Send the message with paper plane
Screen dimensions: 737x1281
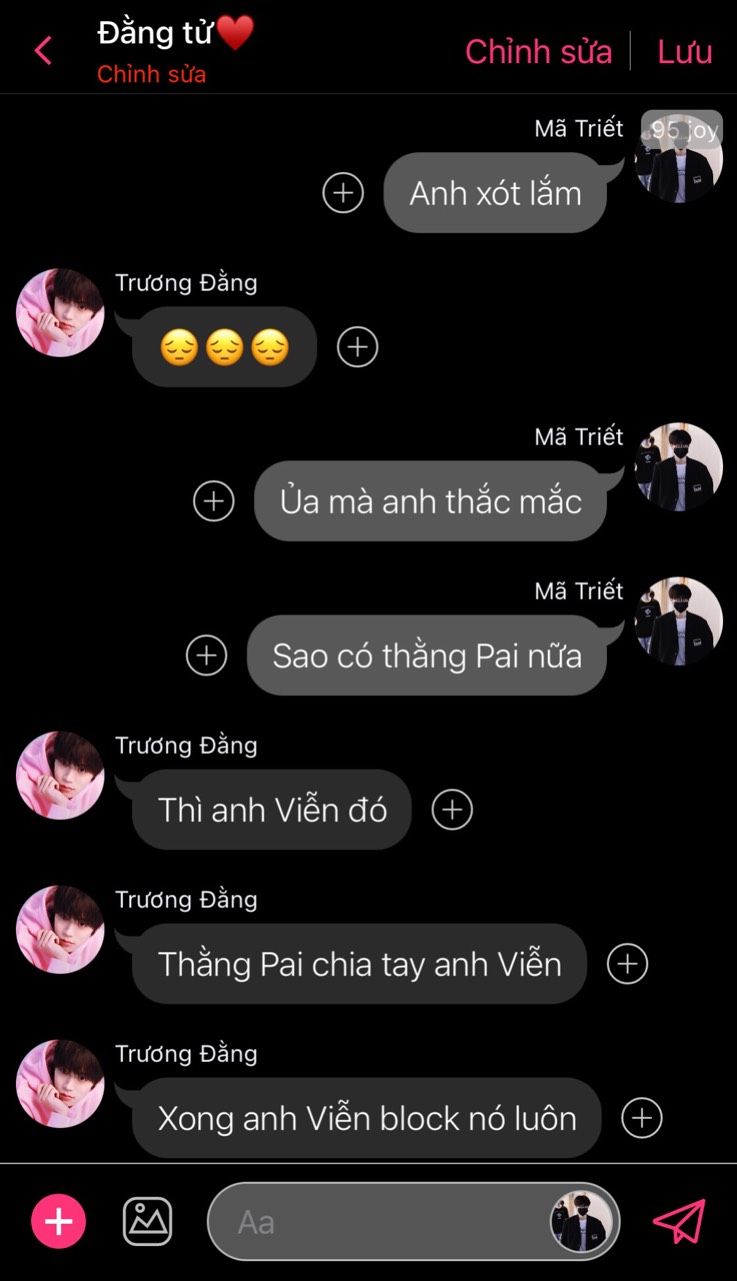(x=679, y=1222)
